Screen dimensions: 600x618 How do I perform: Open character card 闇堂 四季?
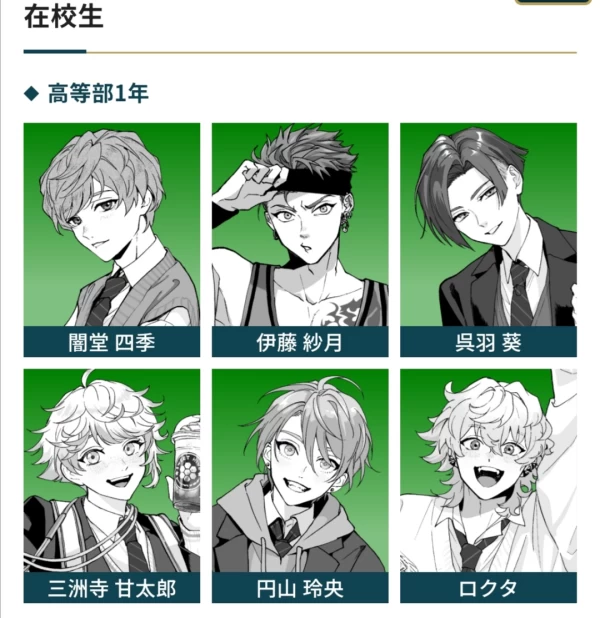pos(111,240)
